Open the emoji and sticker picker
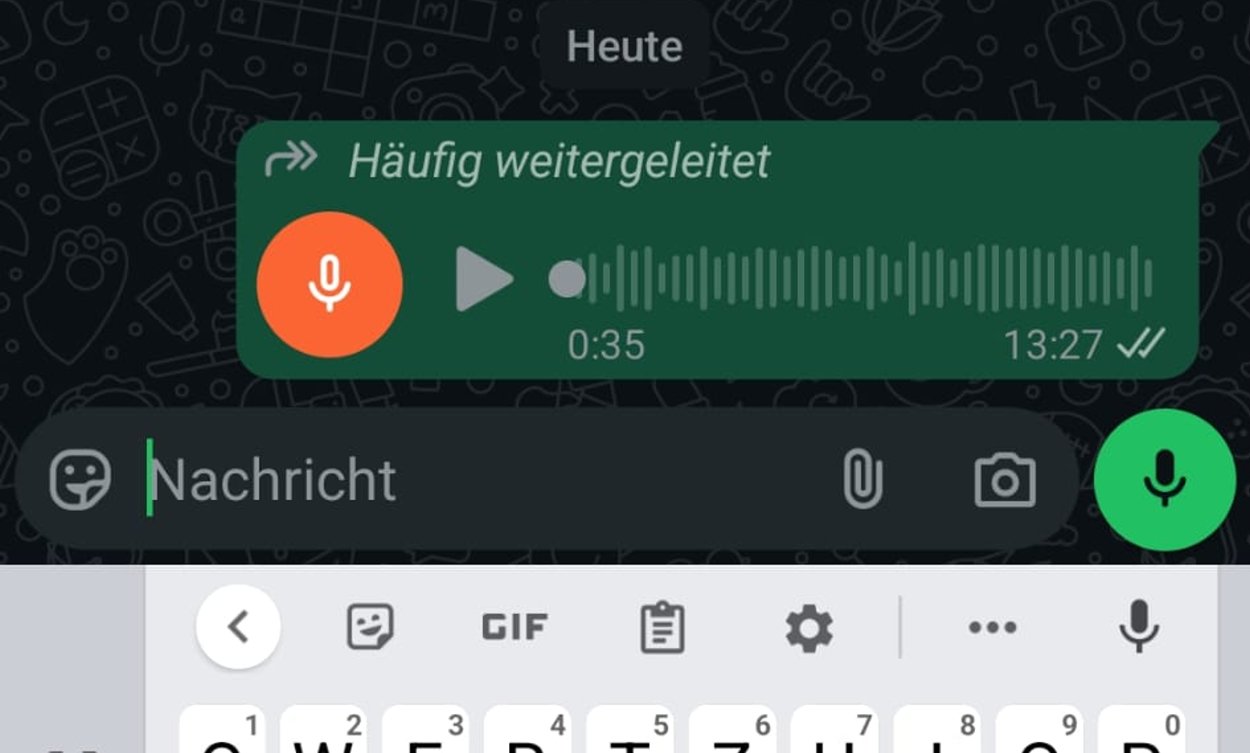 [80, 480]
